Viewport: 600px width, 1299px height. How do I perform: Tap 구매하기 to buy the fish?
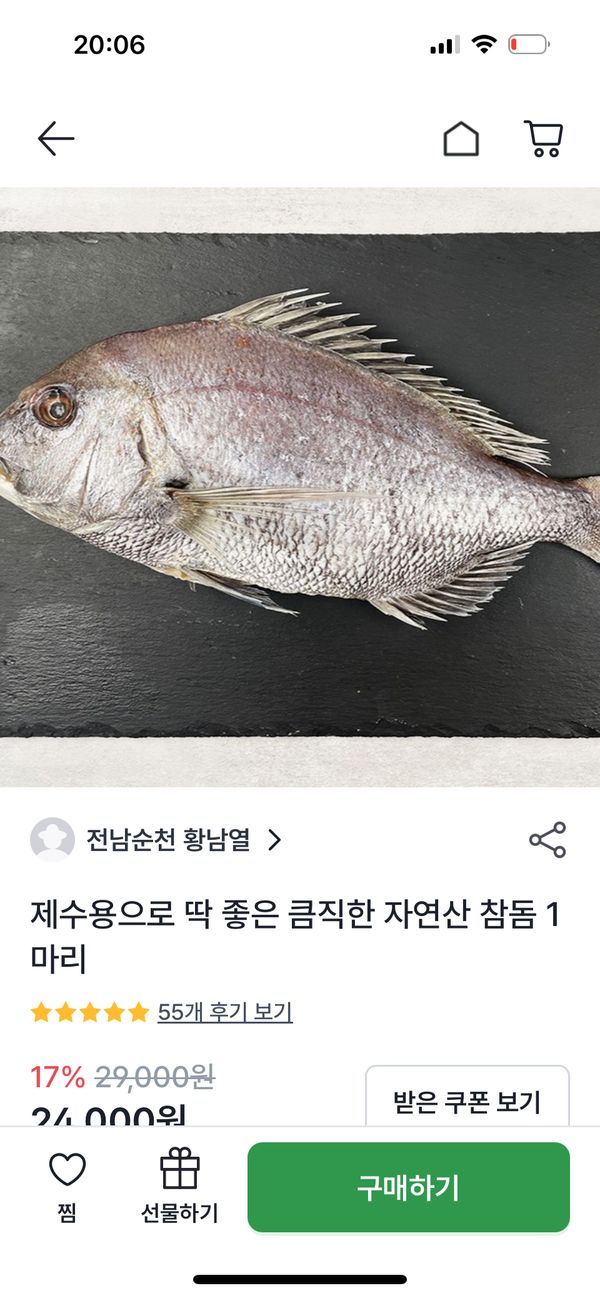click(x=408, y=1187)
